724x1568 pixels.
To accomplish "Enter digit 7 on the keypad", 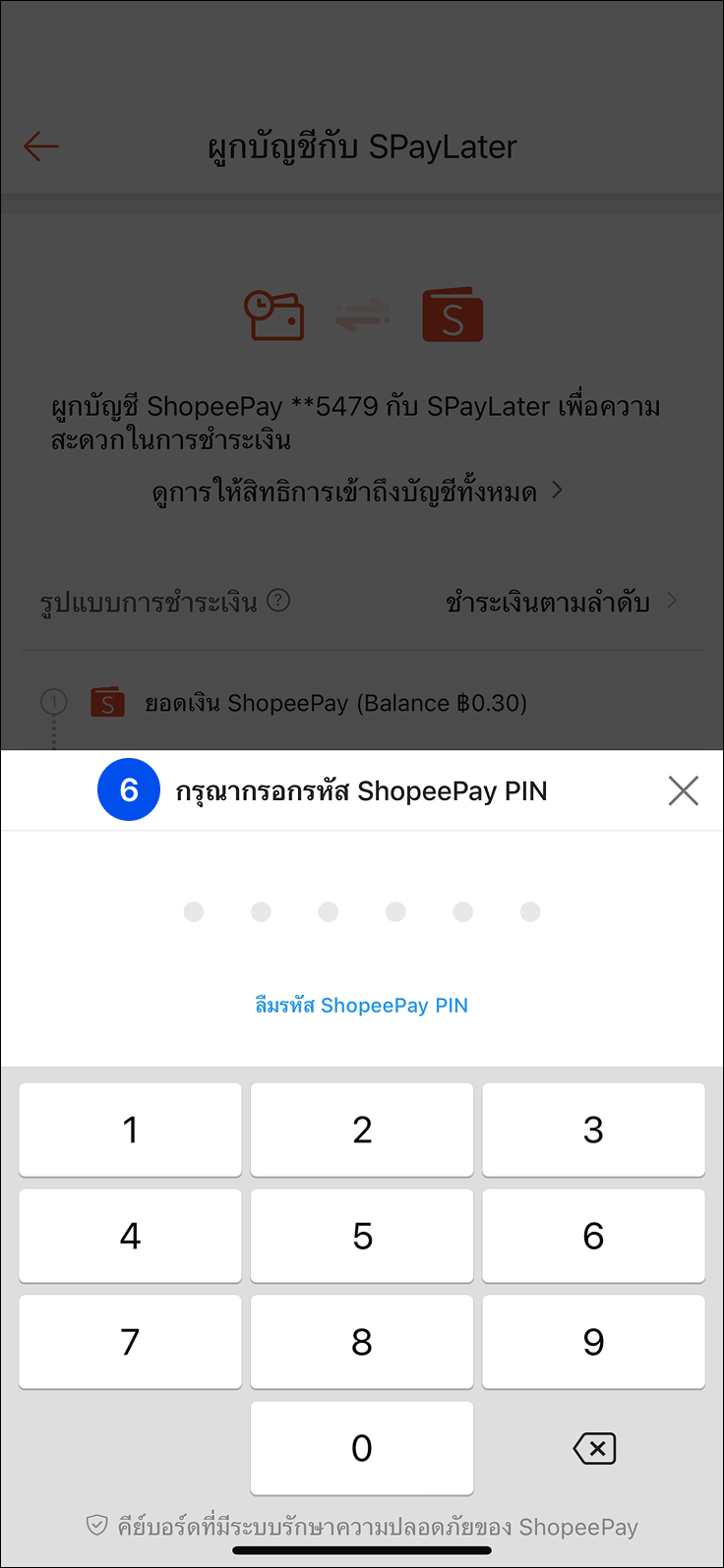I will (x=130, y=1342).
